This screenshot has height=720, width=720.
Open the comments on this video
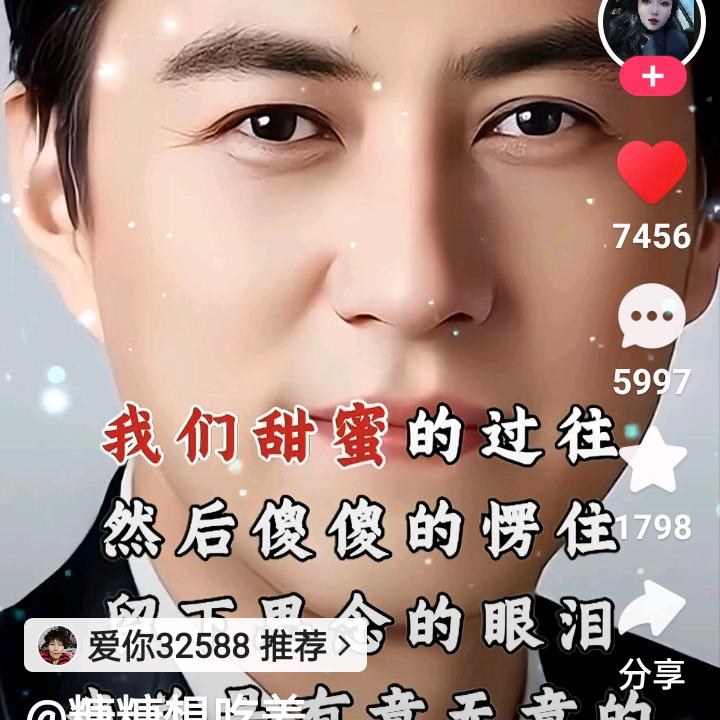pos(652,318)
